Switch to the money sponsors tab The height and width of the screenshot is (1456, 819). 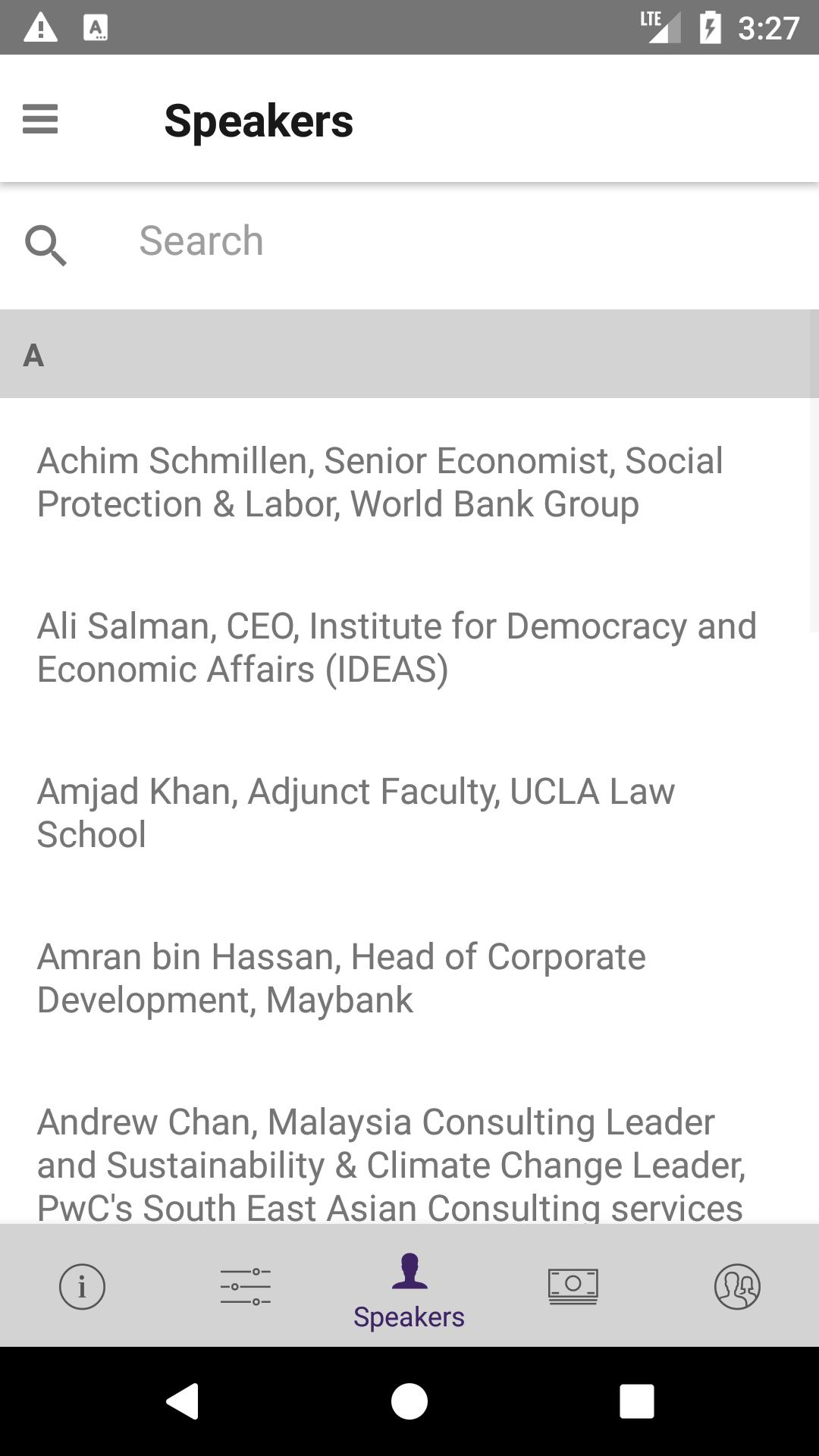[573, 1286]
